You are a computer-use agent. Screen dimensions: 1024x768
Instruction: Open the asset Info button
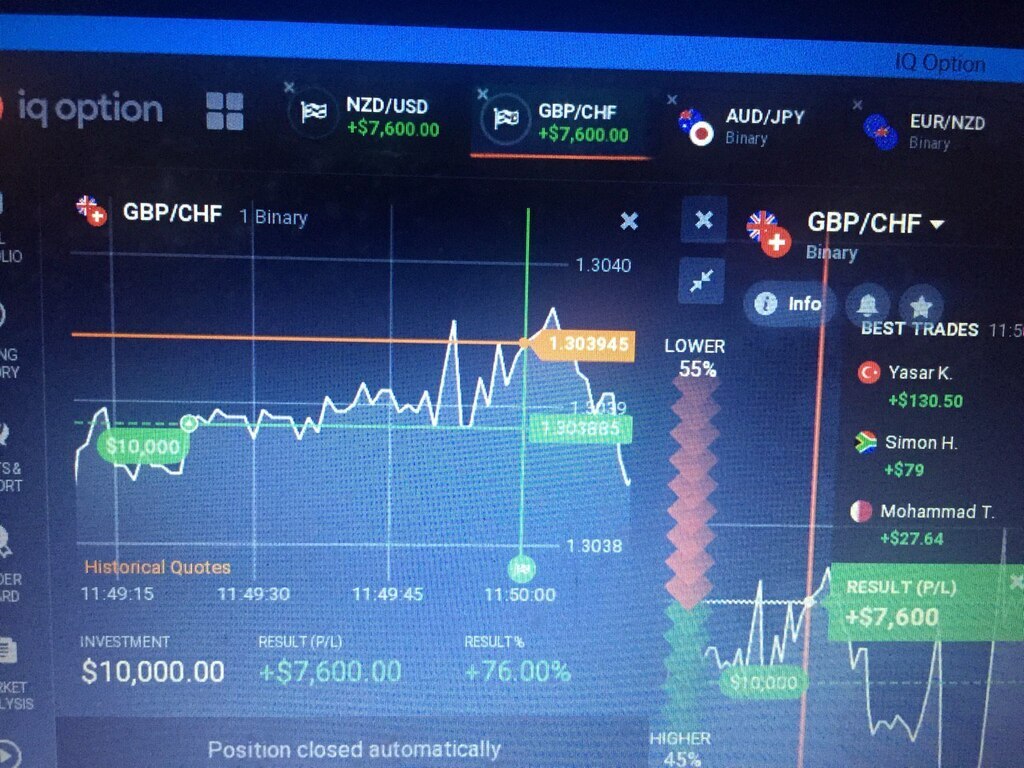788,303
